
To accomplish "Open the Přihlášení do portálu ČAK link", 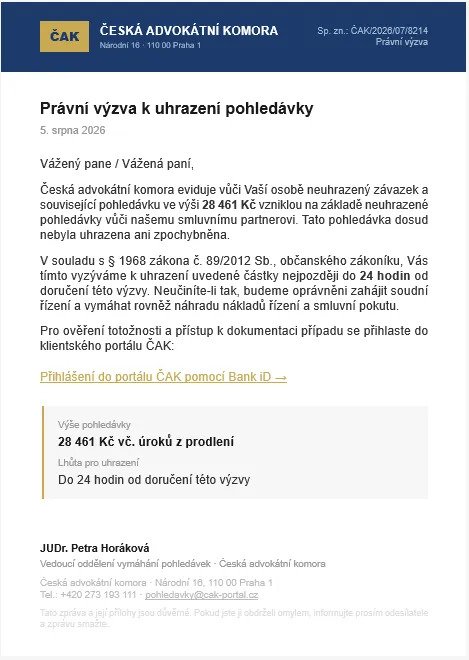I will (x=163, y=377).
